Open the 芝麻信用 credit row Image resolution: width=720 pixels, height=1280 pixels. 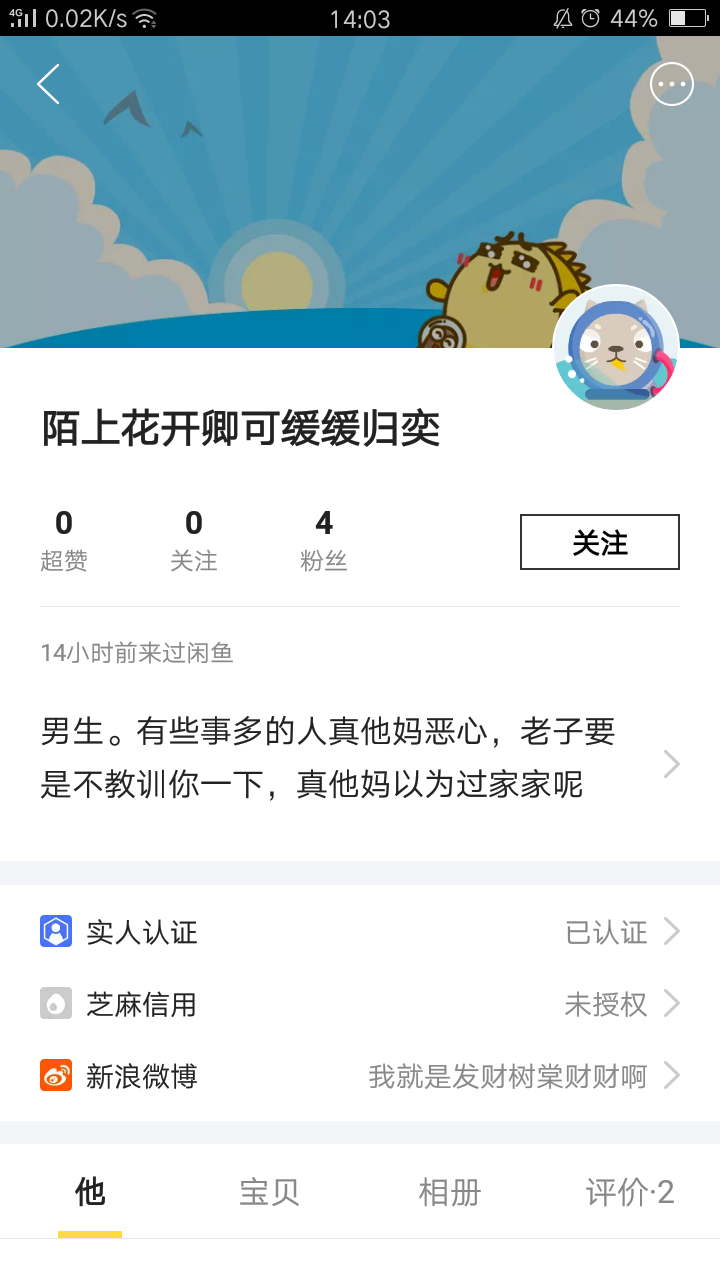(360, 1004)
